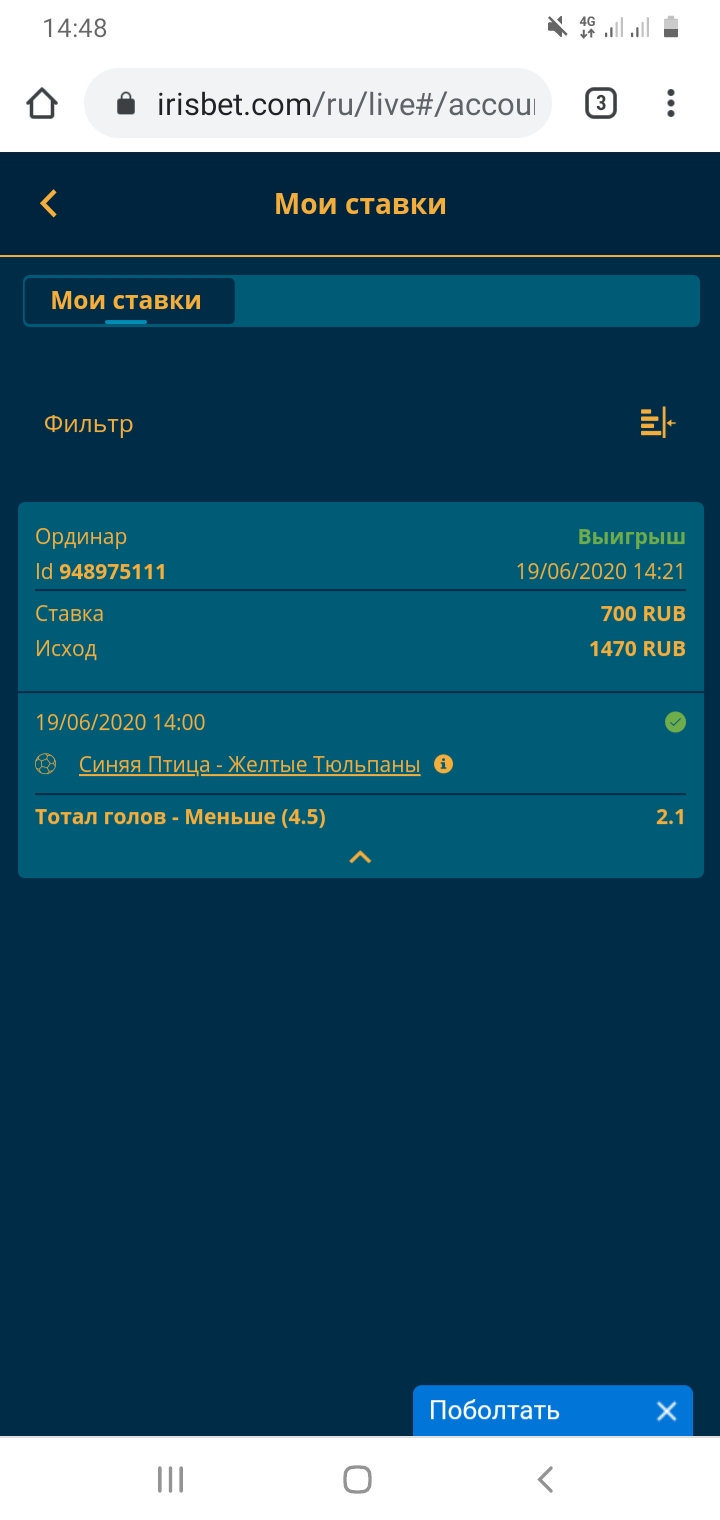Go back from Мои ставки page

point(49,204)
